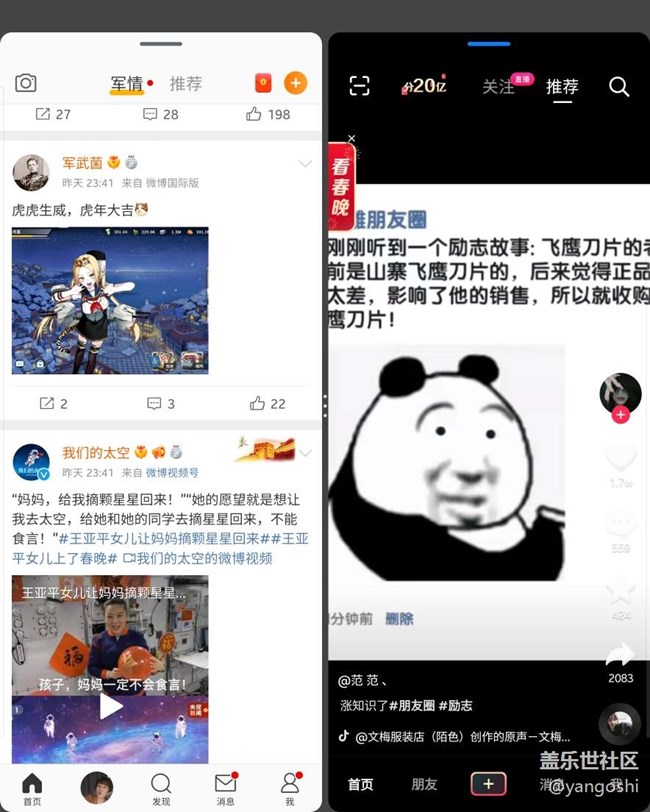Open the 朋友 tab in Douyin
Screen dimensions: 650x812
click(424, 785)
